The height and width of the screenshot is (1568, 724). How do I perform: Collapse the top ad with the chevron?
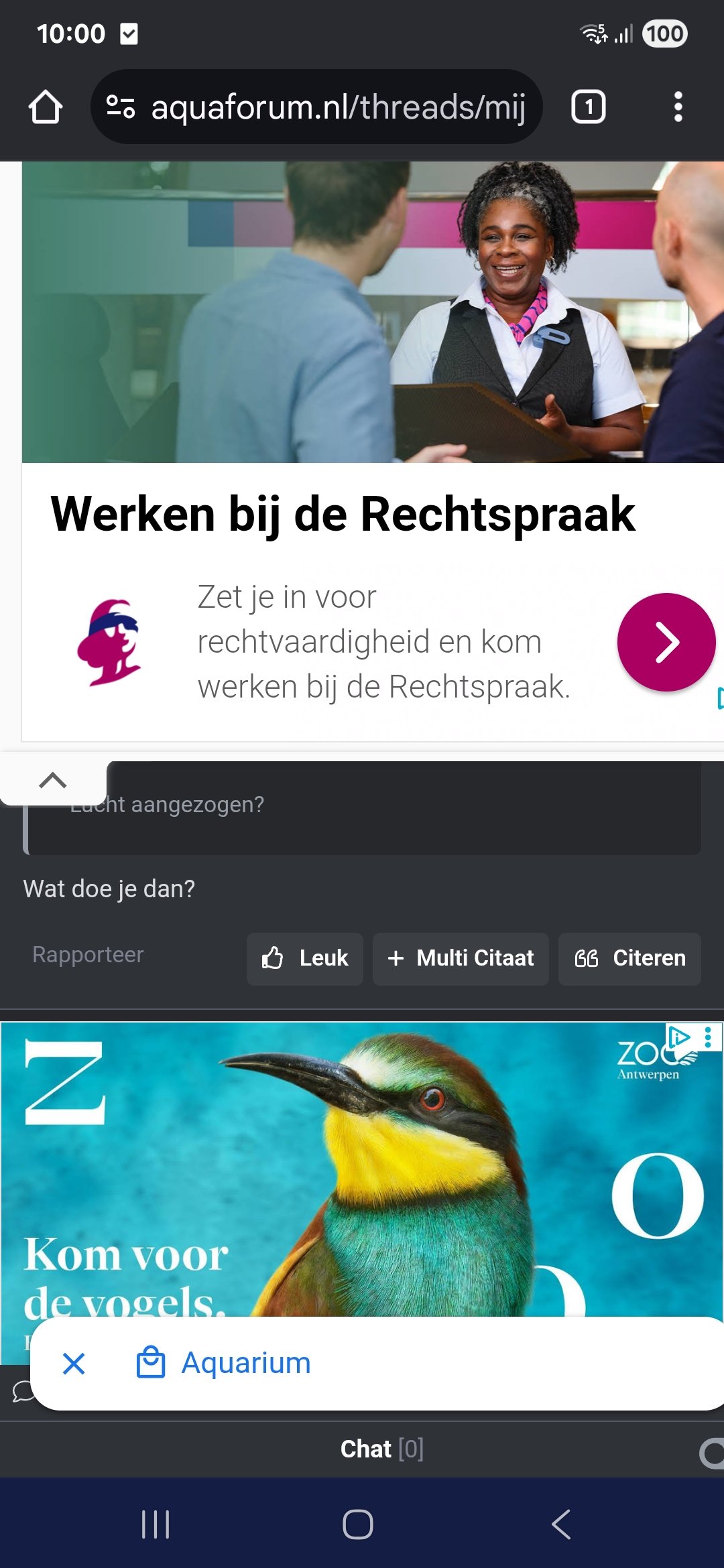point(53,781)
